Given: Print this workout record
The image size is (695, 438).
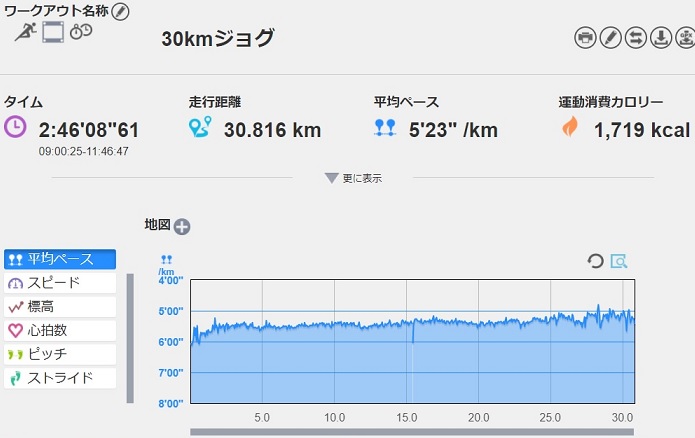Looking at the screenshot, I should [x=585, y=38].
